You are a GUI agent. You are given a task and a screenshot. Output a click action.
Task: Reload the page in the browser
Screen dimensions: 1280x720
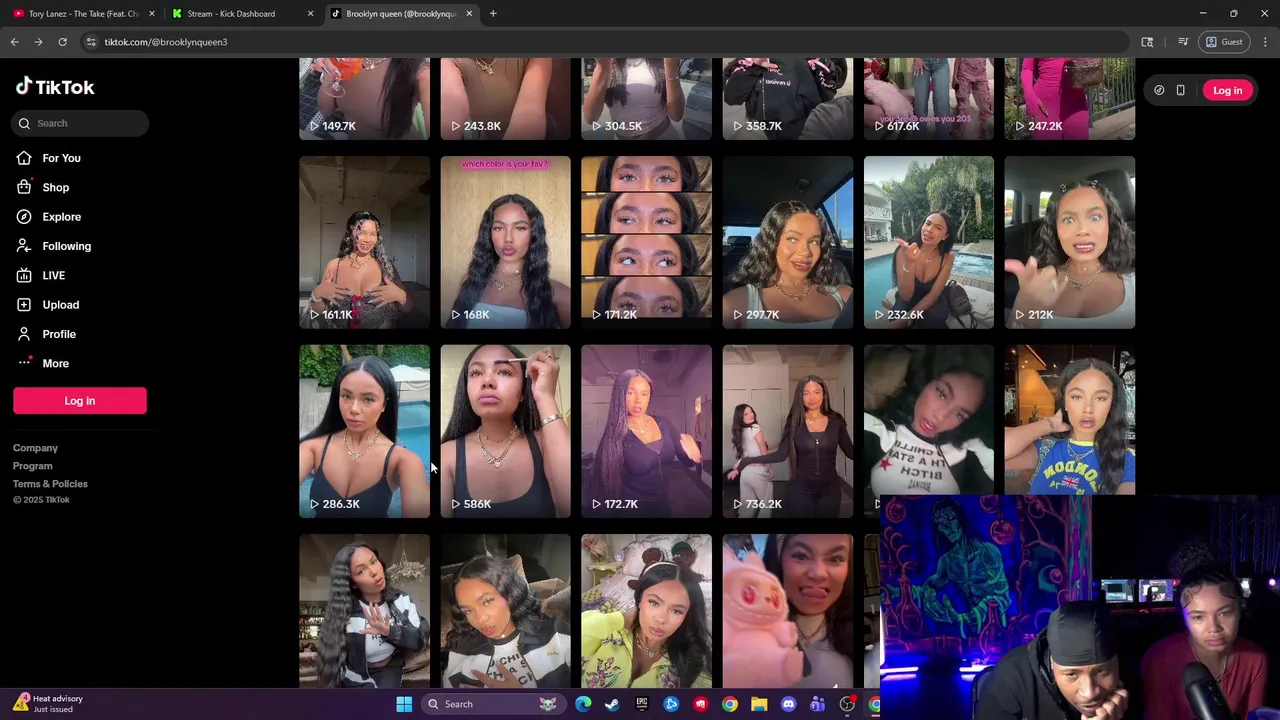[62, 42]
